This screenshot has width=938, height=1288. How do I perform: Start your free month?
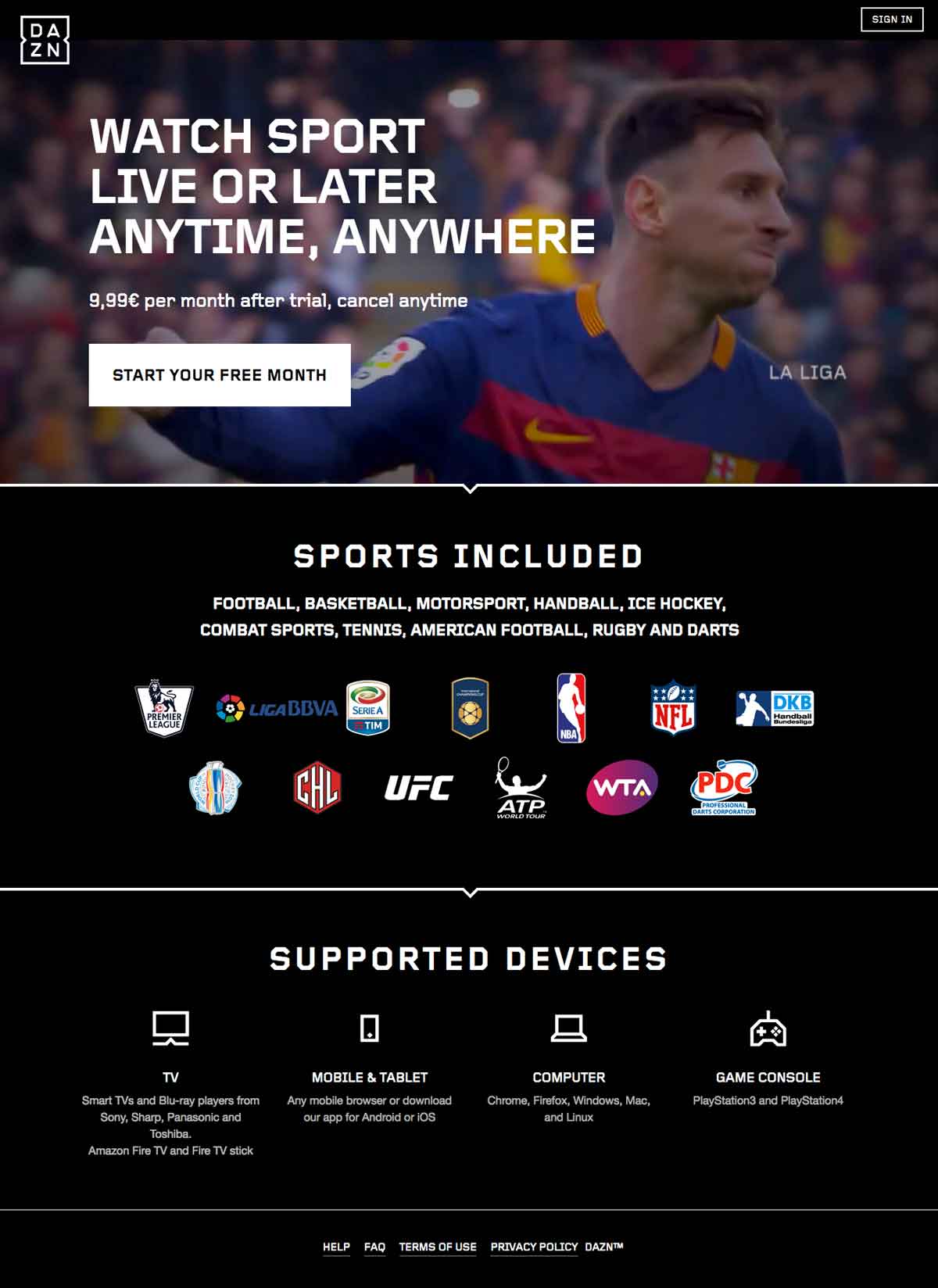click(x=220, y=375)
